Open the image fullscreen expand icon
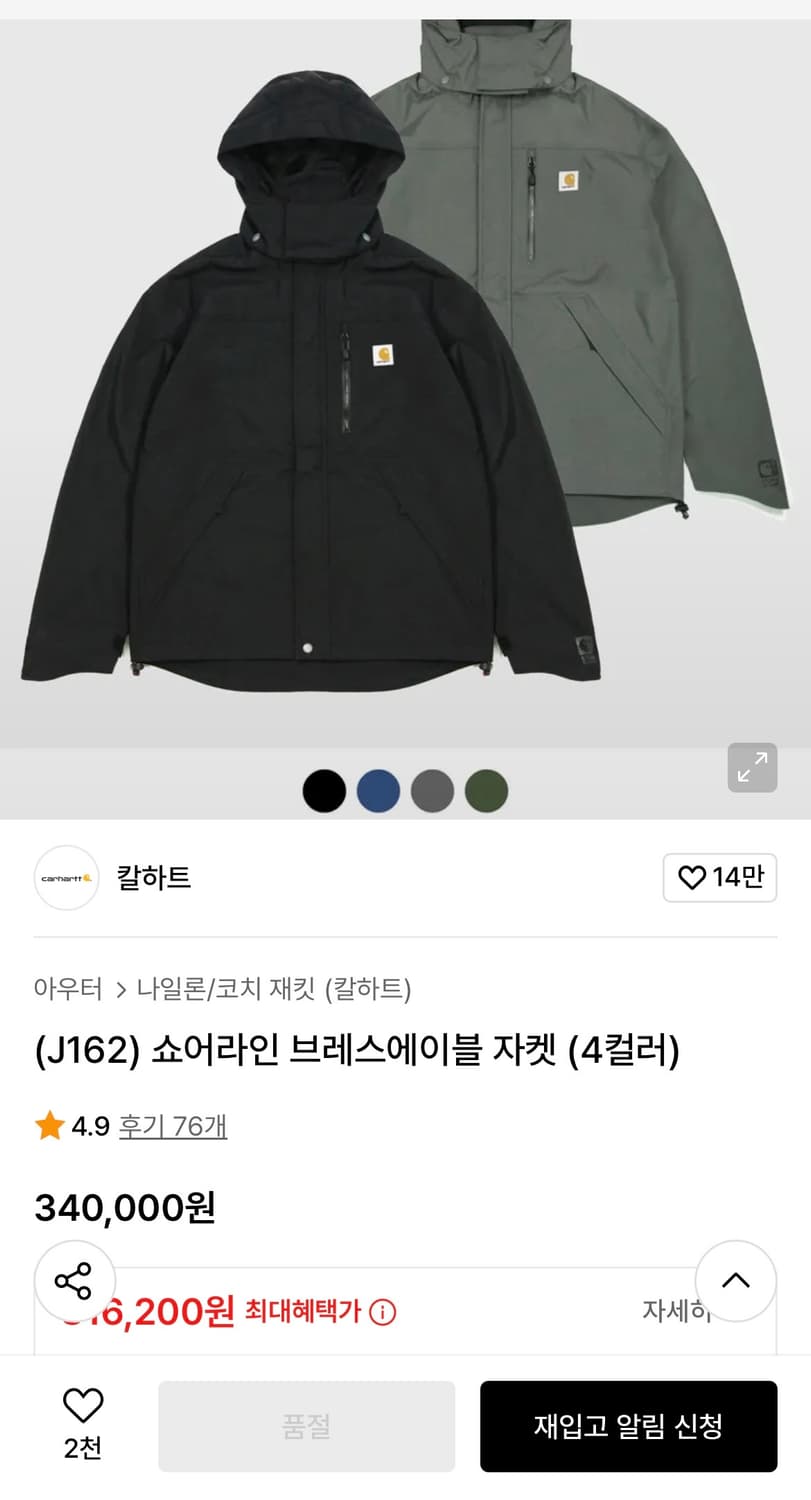811x1500 pixels. pyautogui.click(x=752, y=768)
